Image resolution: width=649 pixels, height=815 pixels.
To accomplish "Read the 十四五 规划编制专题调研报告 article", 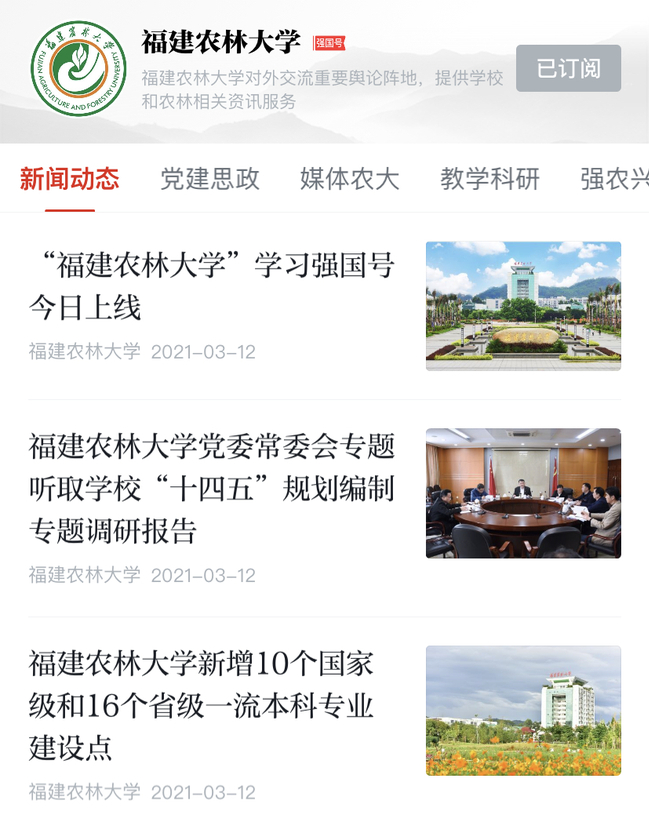I will coord(212,488).
